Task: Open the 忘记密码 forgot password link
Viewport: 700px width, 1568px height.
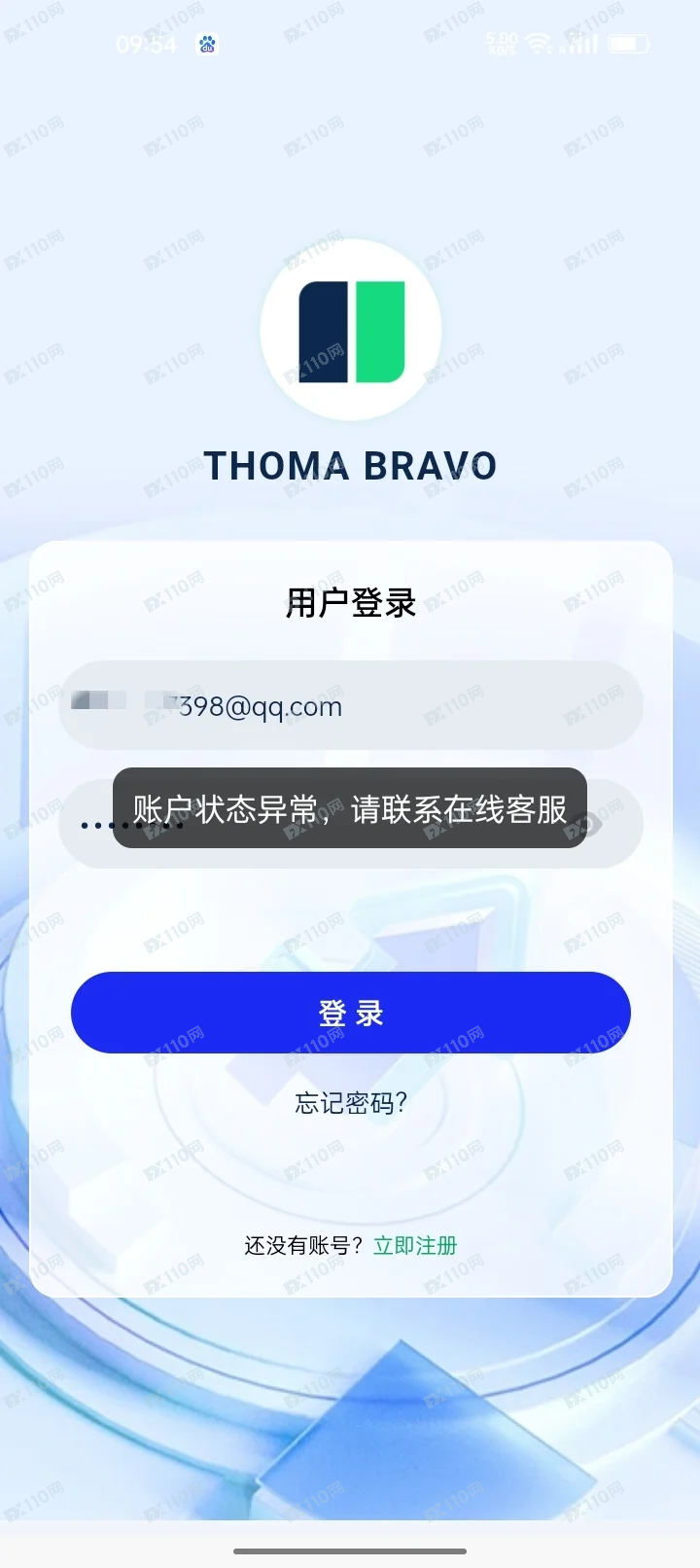Action: (350, 1103)
